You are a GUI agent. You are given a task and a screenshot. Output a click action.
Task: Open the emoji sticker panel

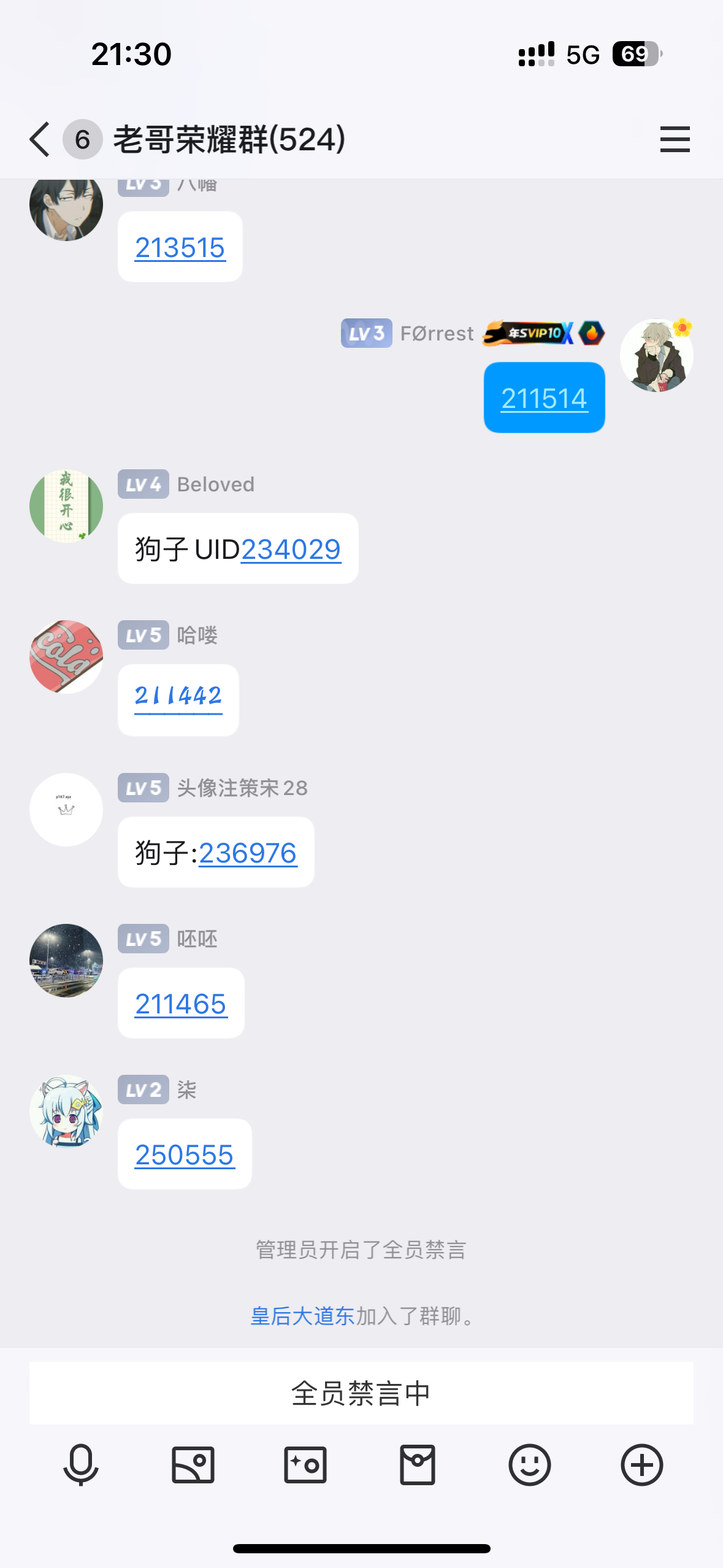coord(529,1465)
